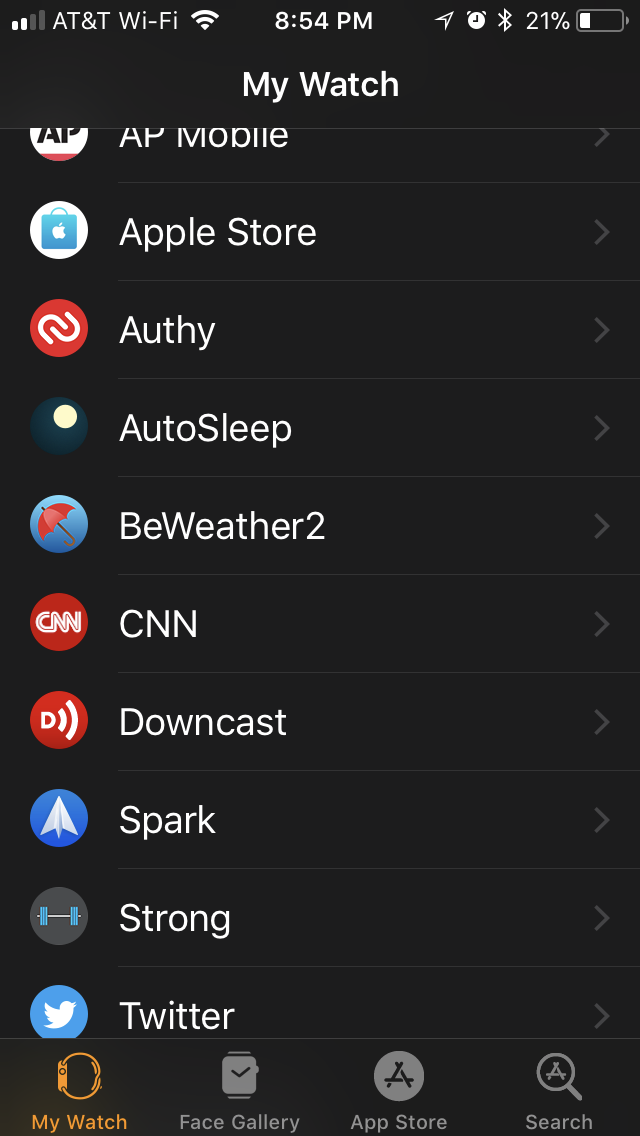The width and height of the screenshot is (640, 1136).
Task: Tap the BeWeather2 row
Action: tap(320, 526)
